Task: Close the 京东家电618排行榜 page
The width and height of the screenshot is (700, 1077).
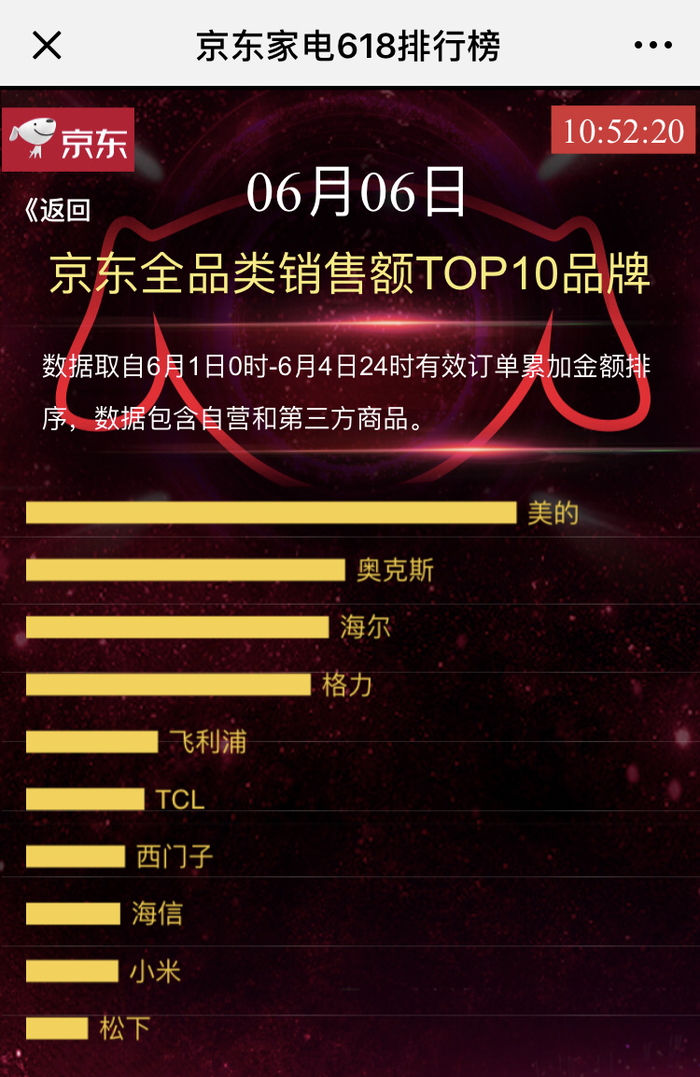Action: tap(47, 45)
